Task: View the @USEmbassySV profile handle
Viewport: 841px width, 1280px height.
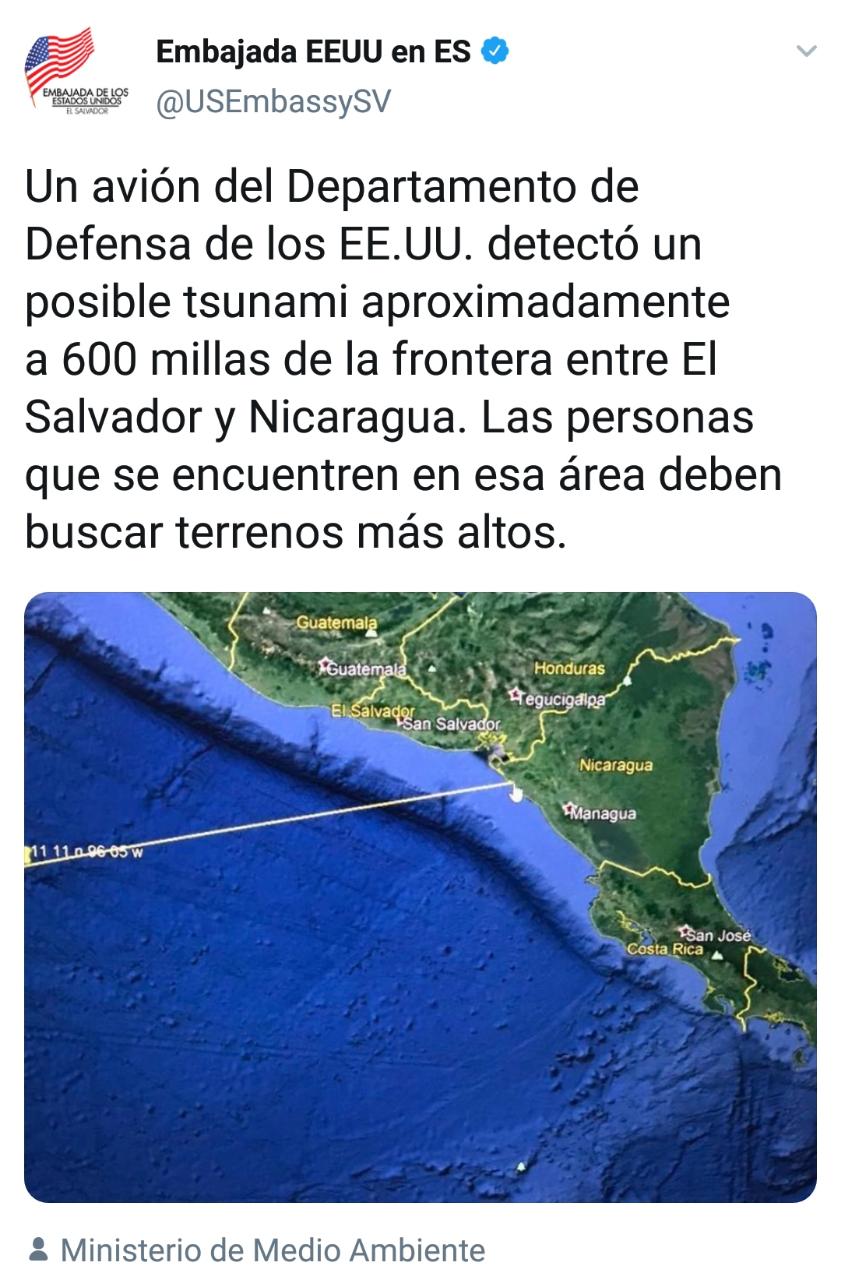Action: pyautogui.click(x=273, y=101)
